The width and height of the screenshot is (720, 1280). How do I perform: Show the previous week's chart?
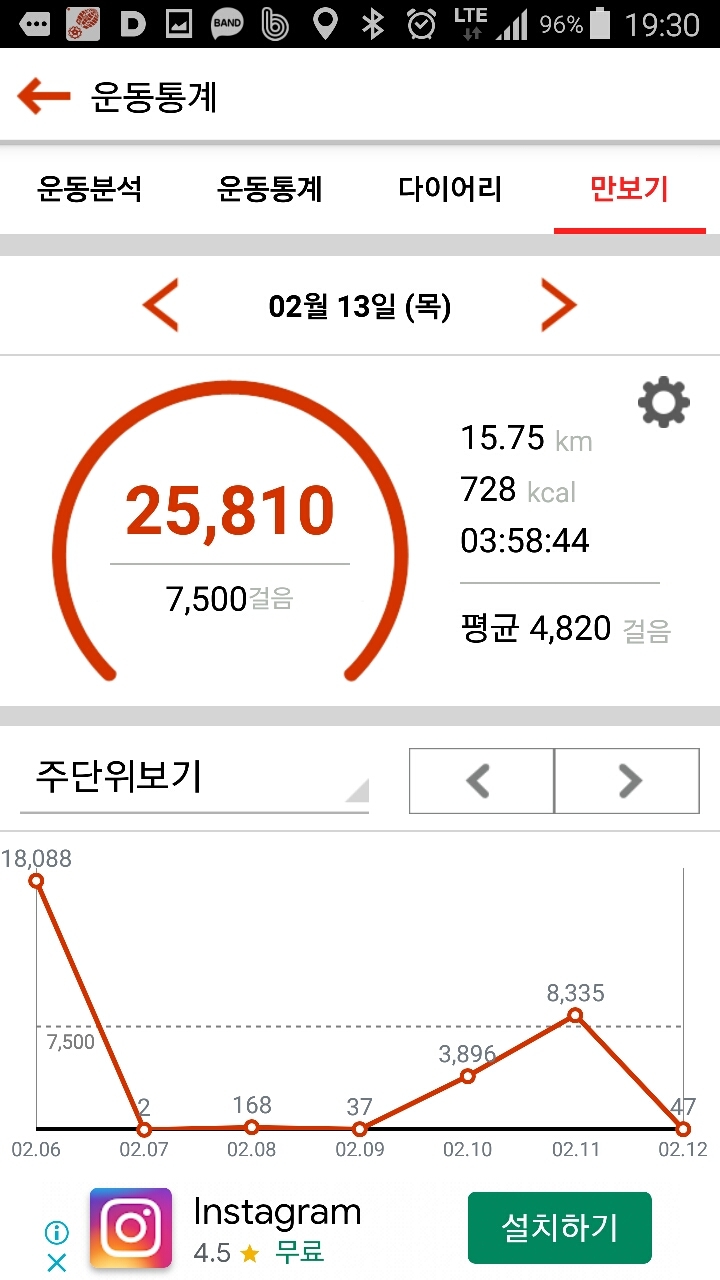[481, 781]
